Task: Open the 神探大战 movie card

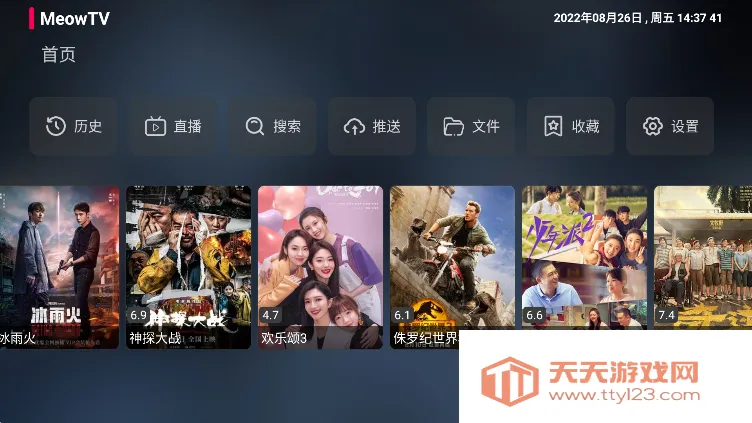Action: tap(187, 266)
